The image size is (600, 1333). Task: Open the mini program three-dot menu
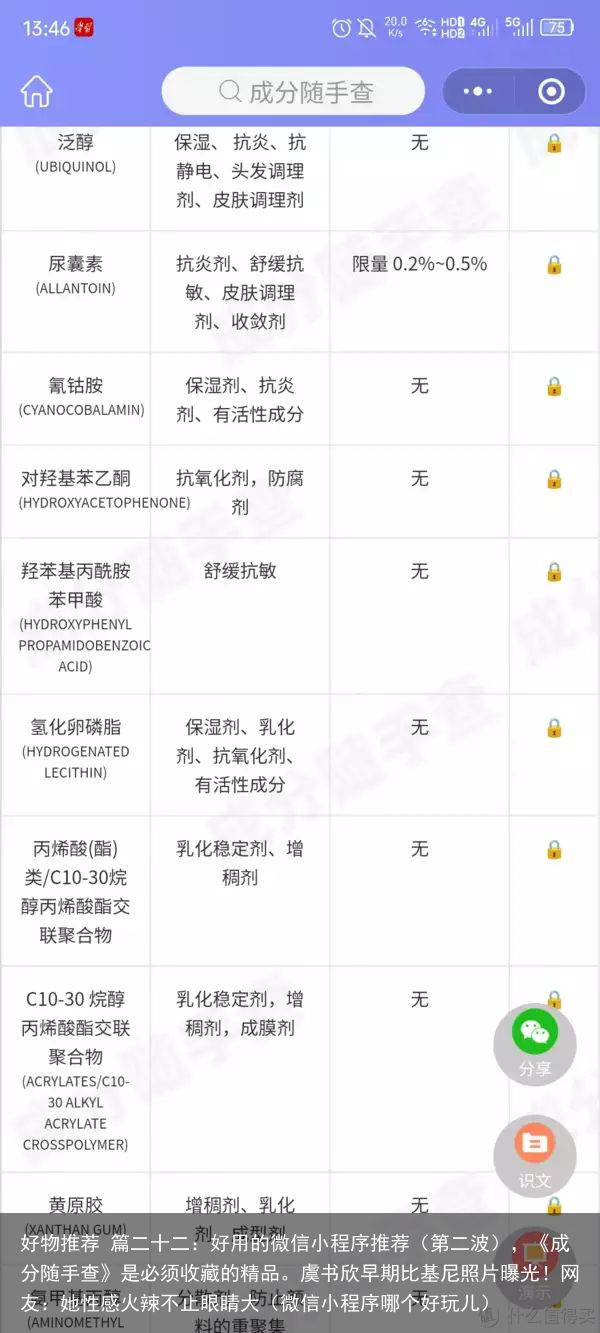coord(478,92)
